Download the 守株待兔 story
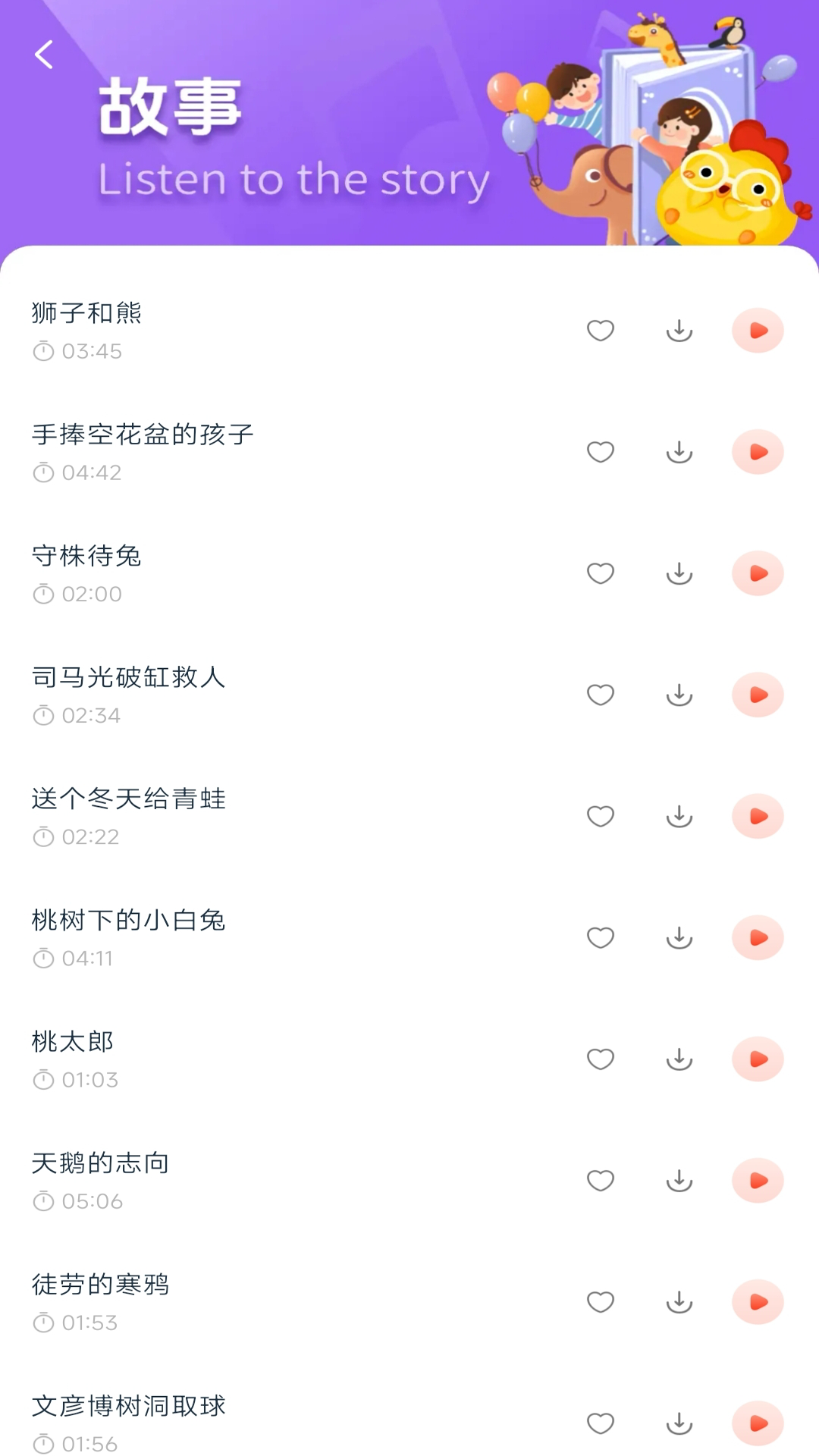The width and height of the screenshot is (819, 1456). tap(679, 574)
